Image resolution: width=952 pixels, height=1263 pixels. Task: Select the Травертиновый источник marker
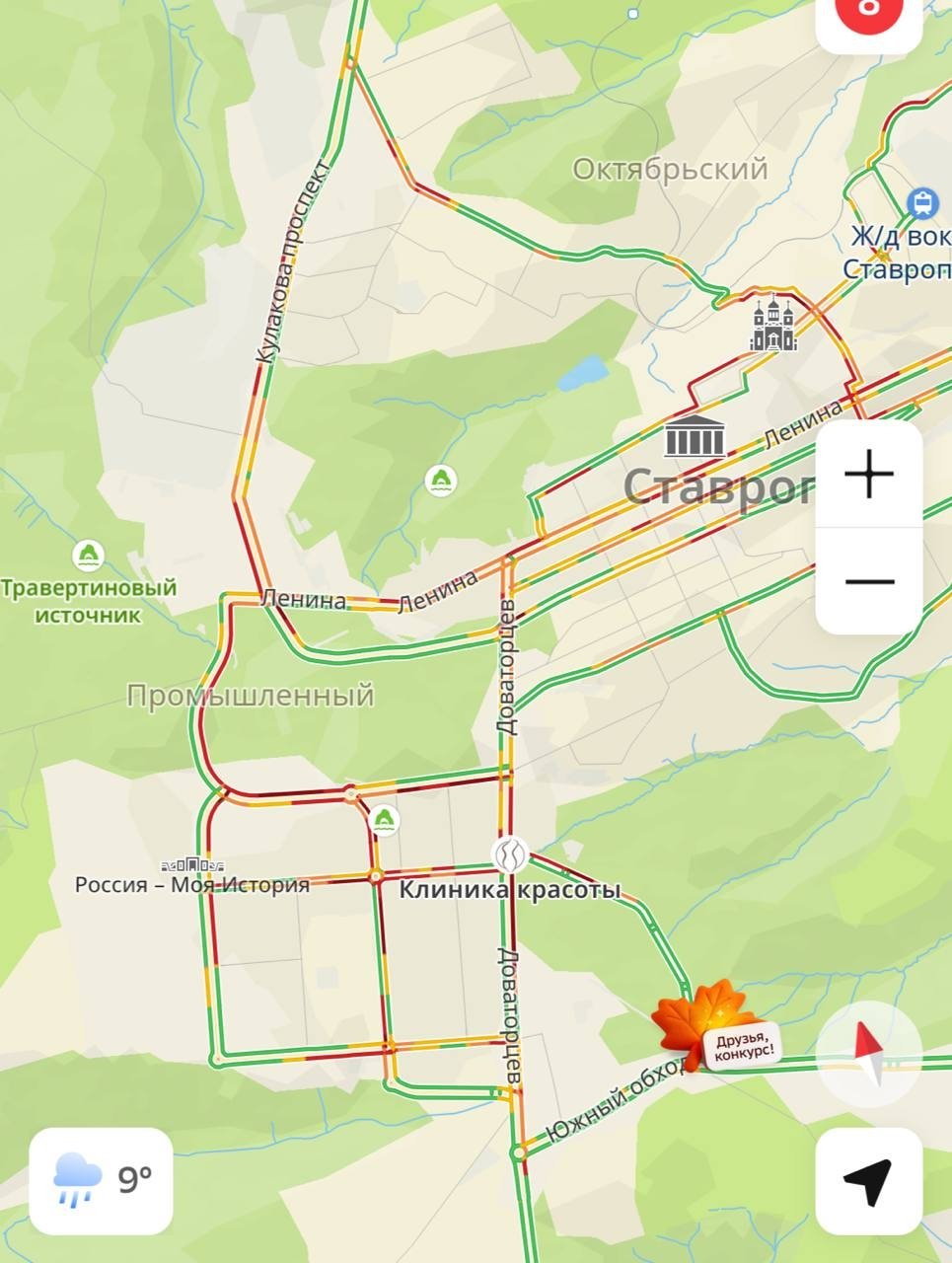[x=90, y=557]
